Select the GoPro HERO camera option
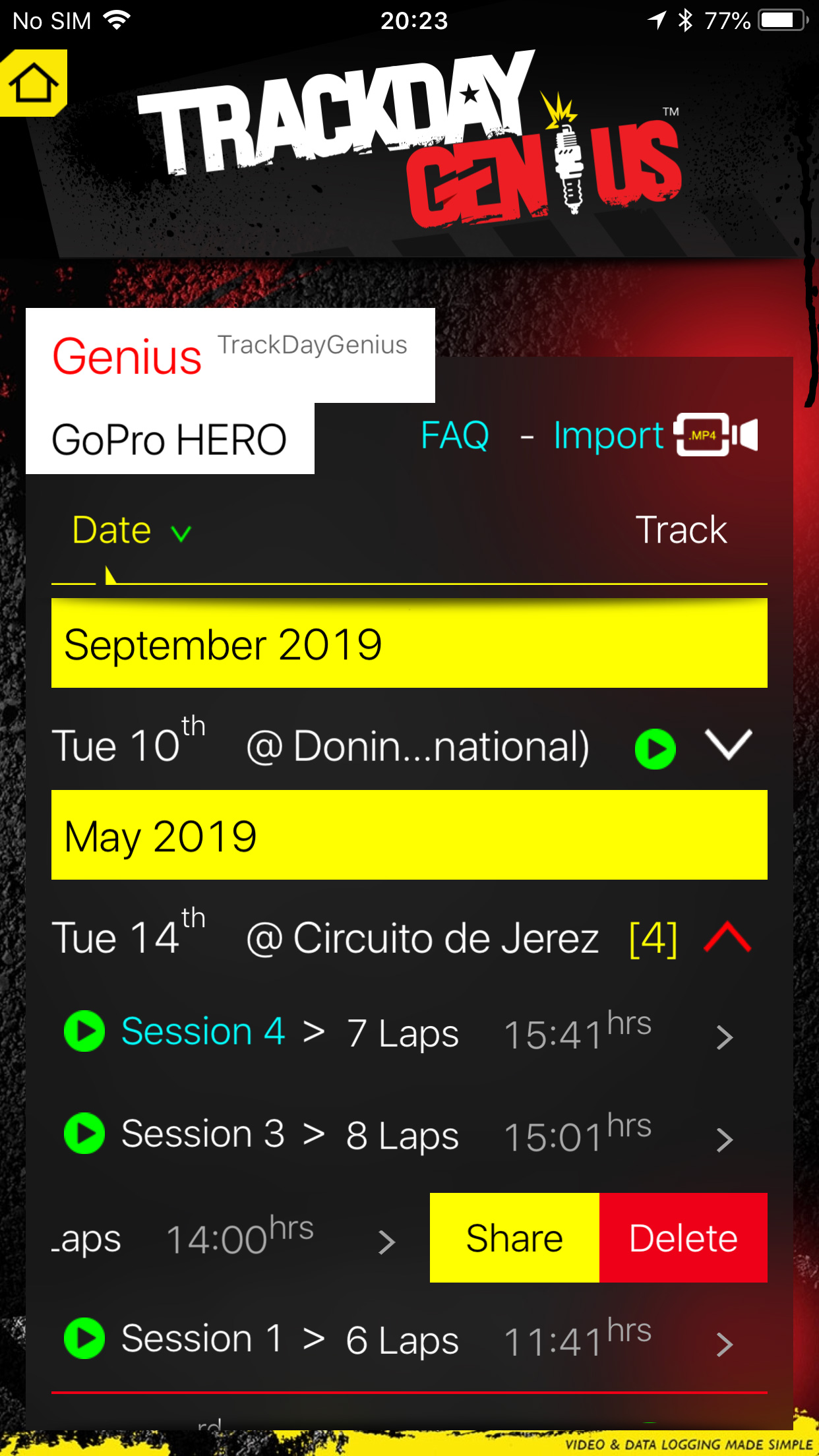The width and height of the screenshot is (819, 1456). pos(169,439)
